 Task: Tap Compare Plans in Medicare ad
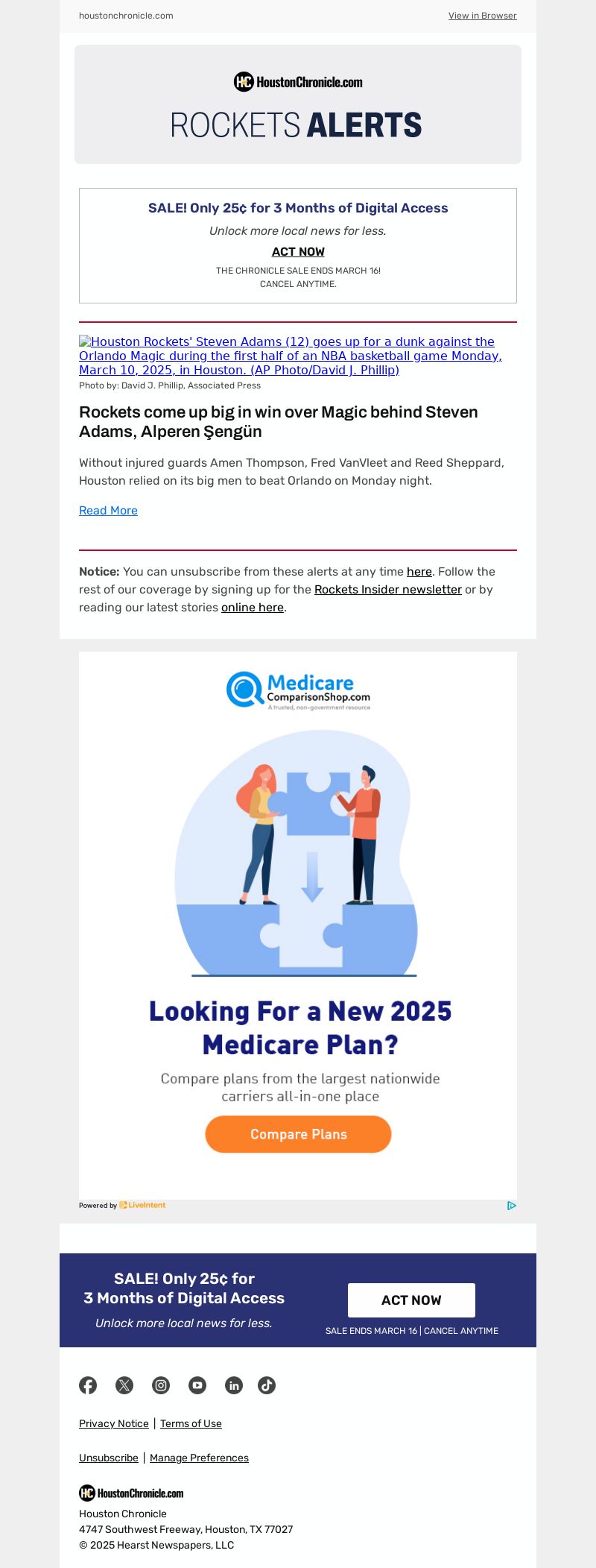(x=298, y=1134)
